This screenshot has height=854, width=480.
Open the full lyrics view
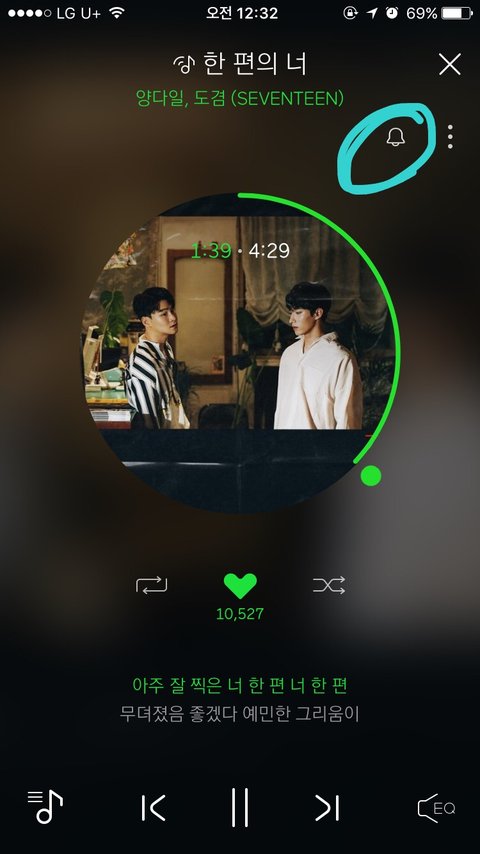240,699
